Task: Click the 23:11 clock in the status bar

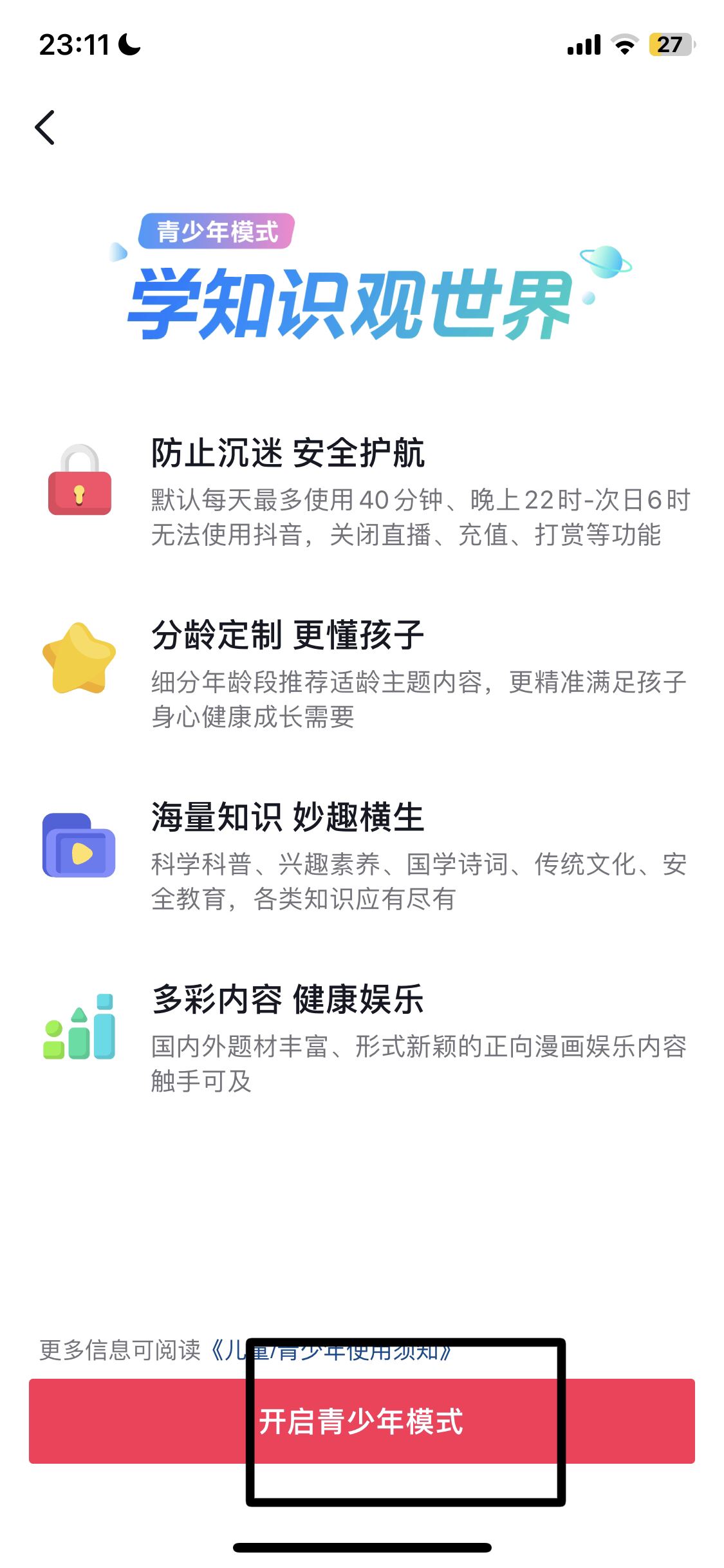Action: (73, 44)
